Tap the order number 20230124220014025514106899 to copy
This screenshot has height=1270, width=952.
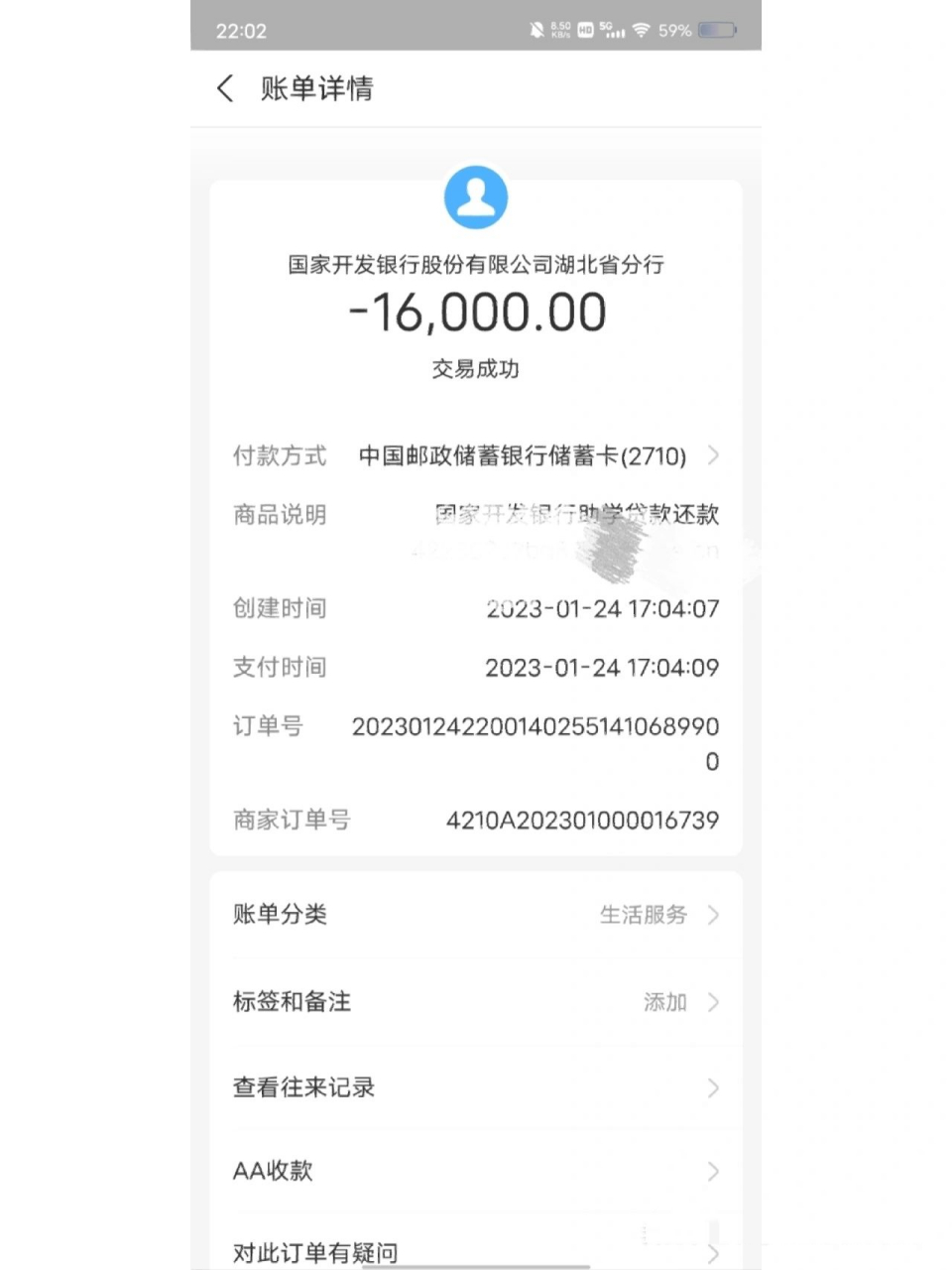point(535,725)
